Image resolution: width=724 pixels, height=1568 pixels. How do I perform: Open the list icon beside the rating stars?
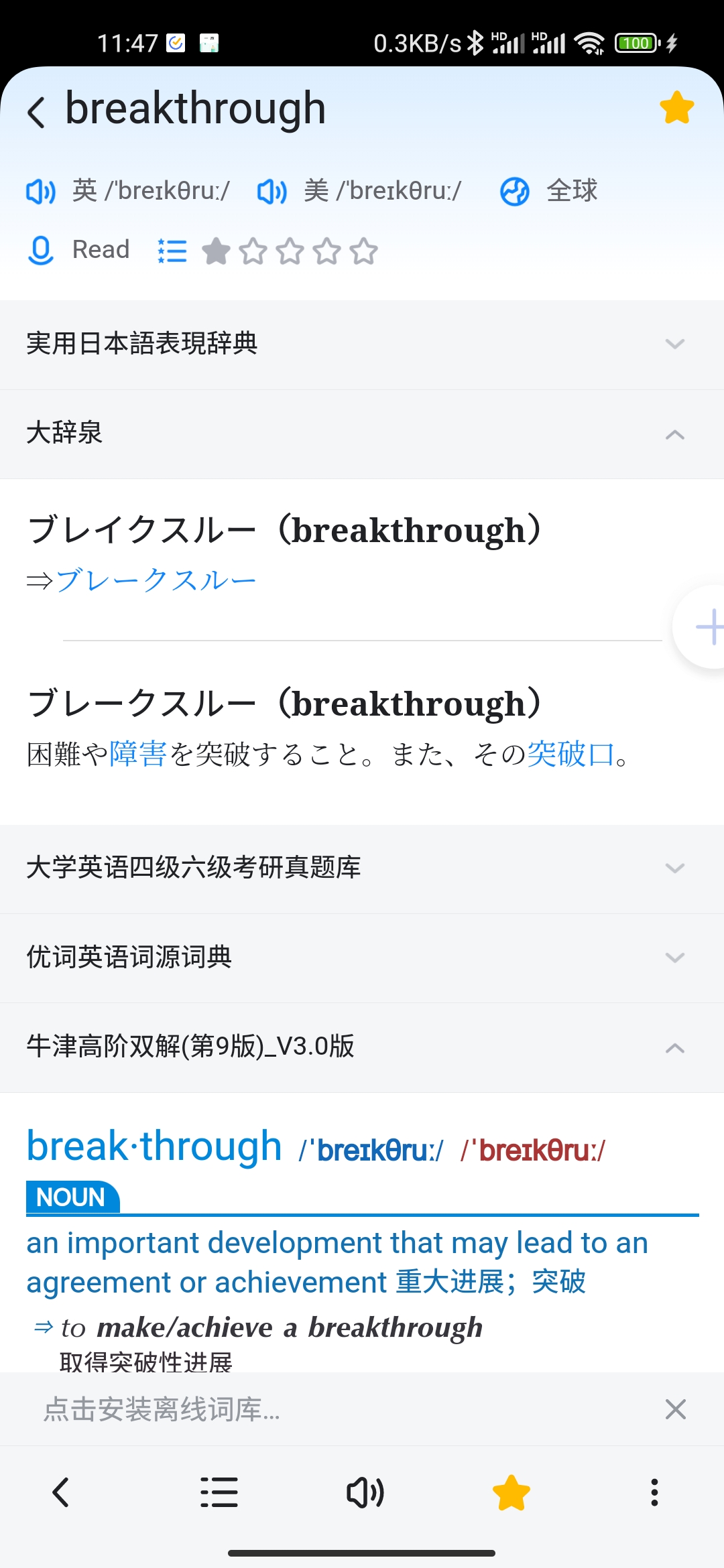(172, 251)
